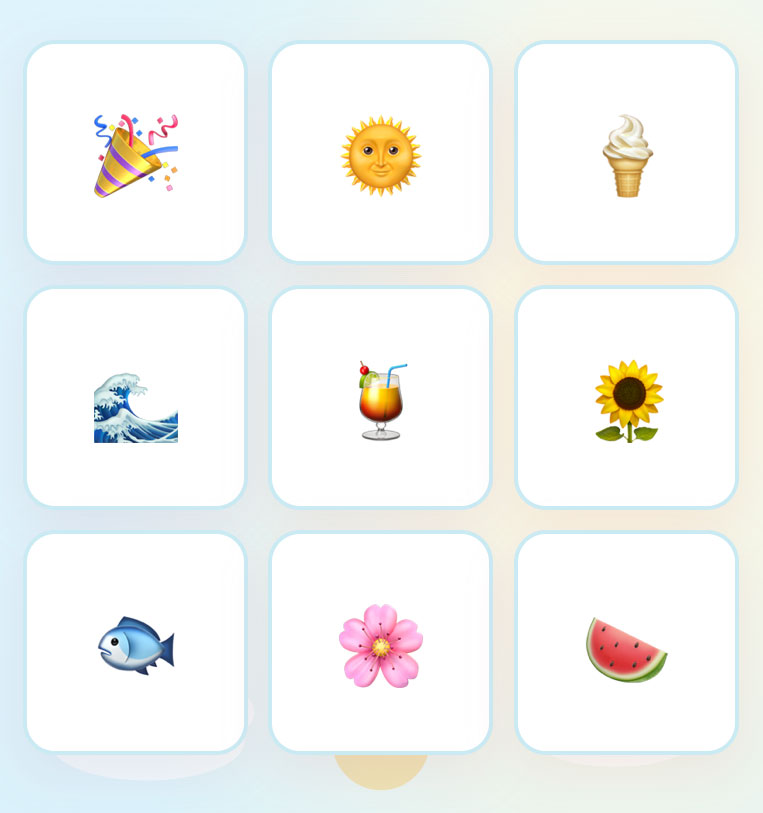
Task: Select the watermelon slice tile
Action: [626, 643]
